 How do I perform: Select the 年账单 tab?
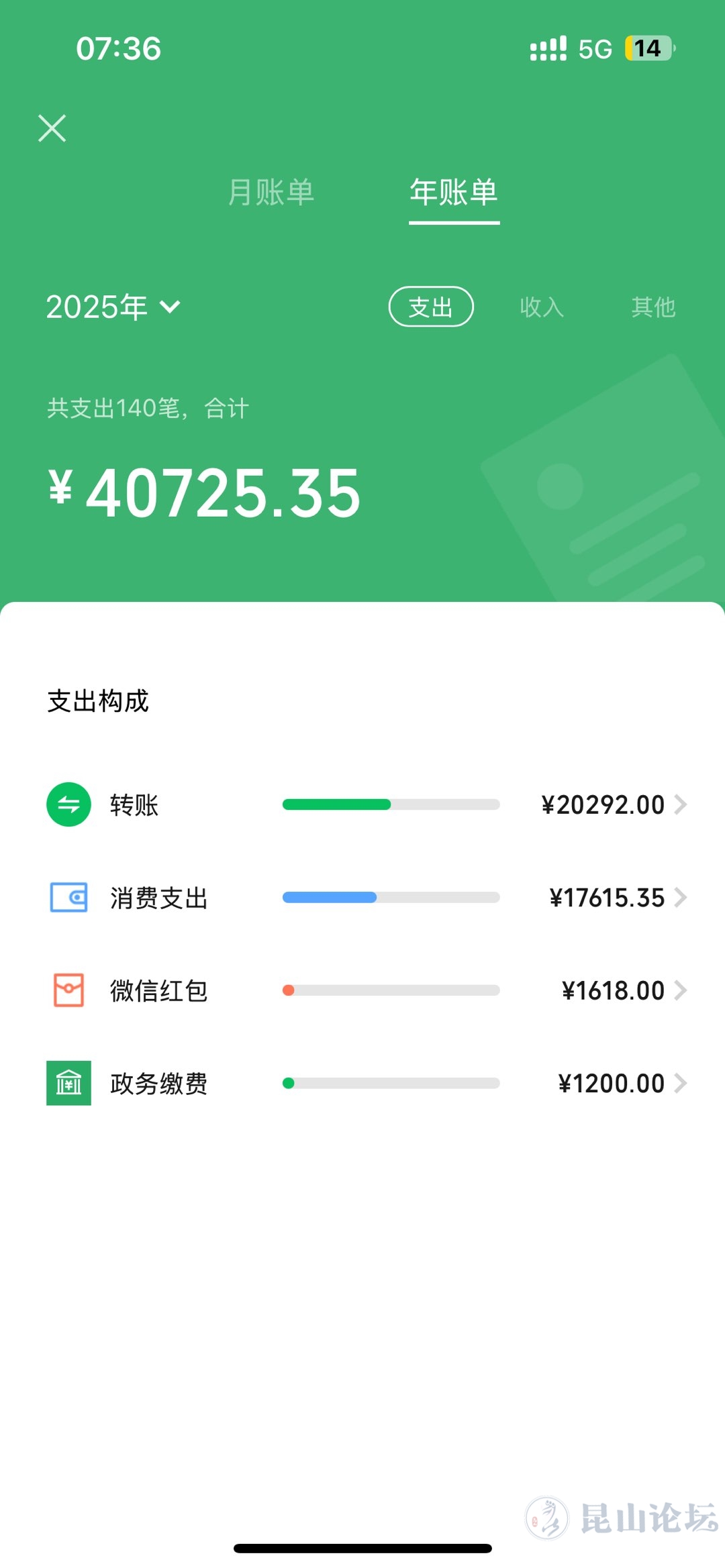(x=454, y=193)
